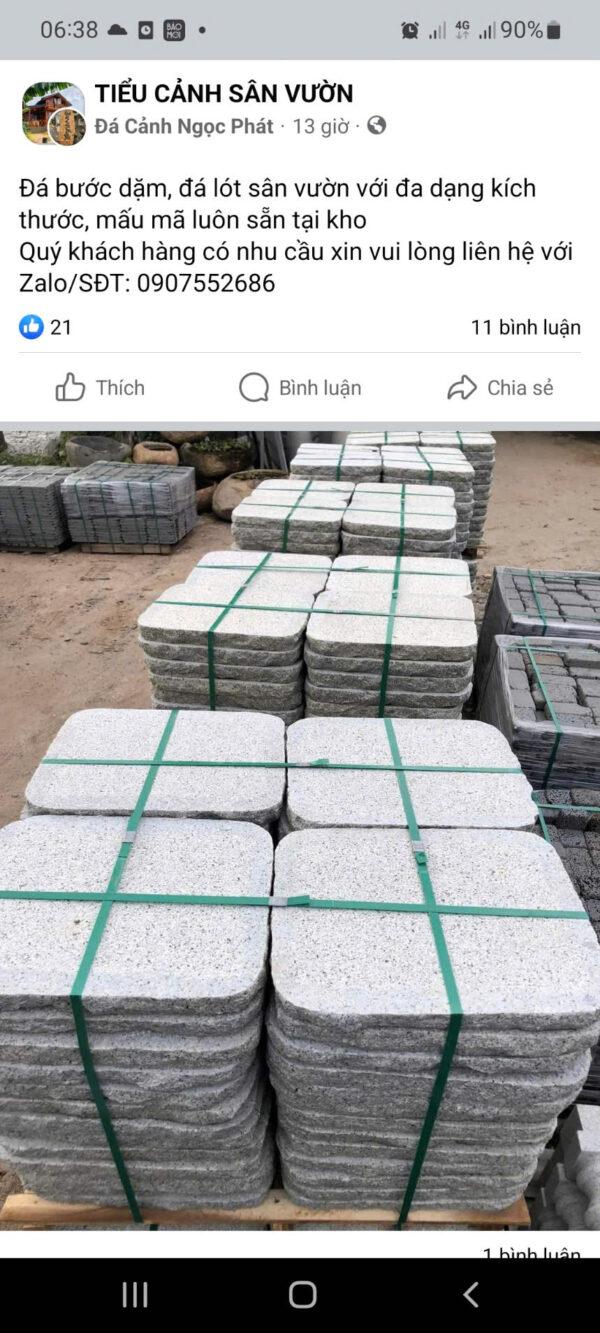
Task: Open the TIỂU CẢNH SÂN VƯỜN group page
Action: (x=223, y=94)
